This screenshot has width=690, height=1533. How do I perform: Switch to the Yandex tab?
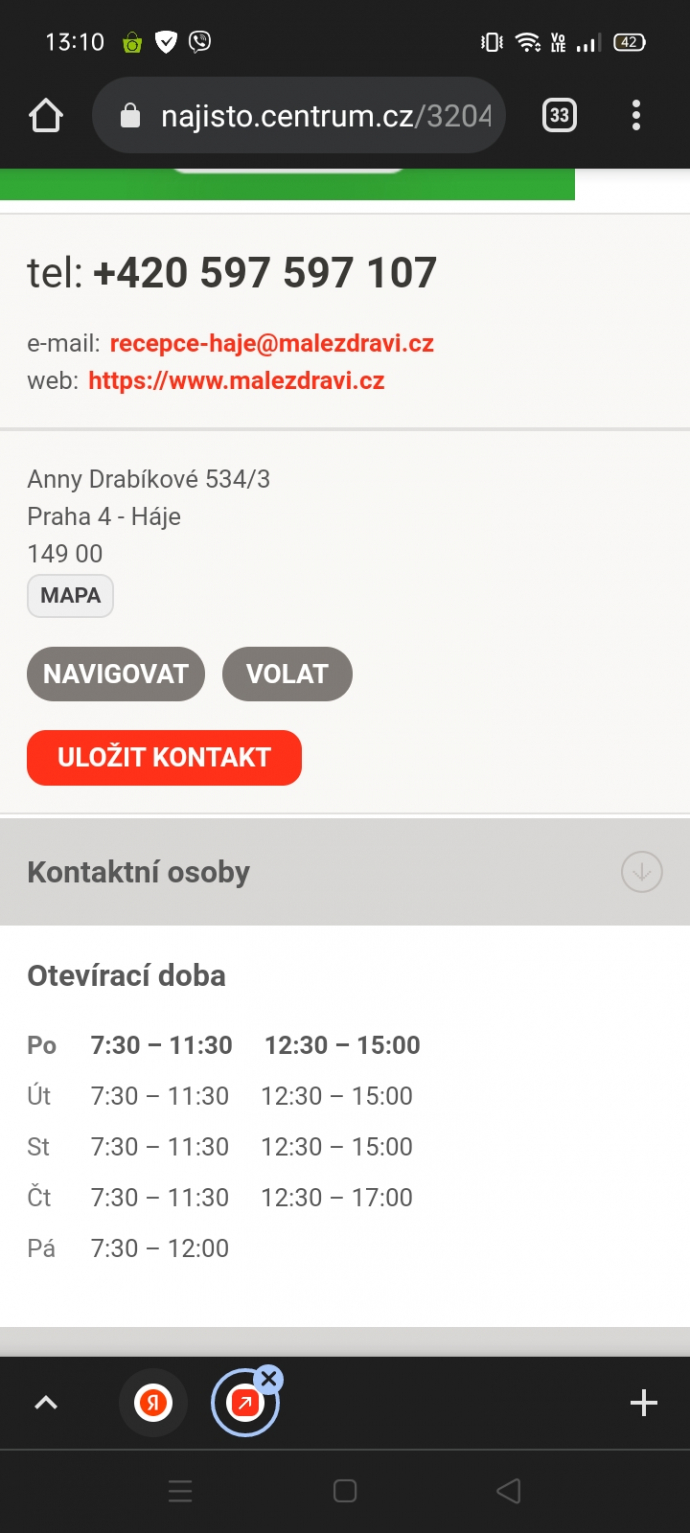(152, 1403)
